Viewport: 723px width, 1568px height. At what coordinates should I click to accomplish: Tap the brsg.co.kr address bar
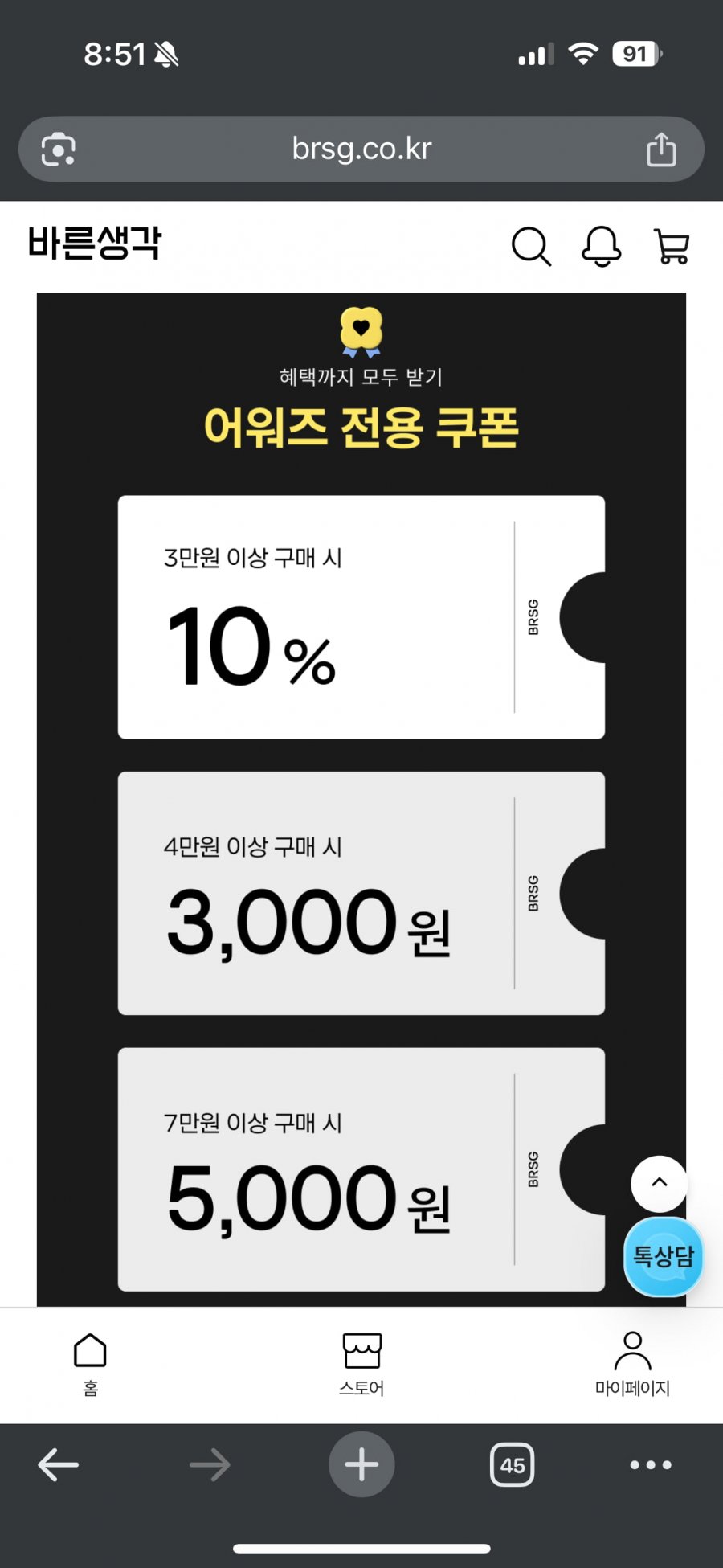(x=361, y=149)
